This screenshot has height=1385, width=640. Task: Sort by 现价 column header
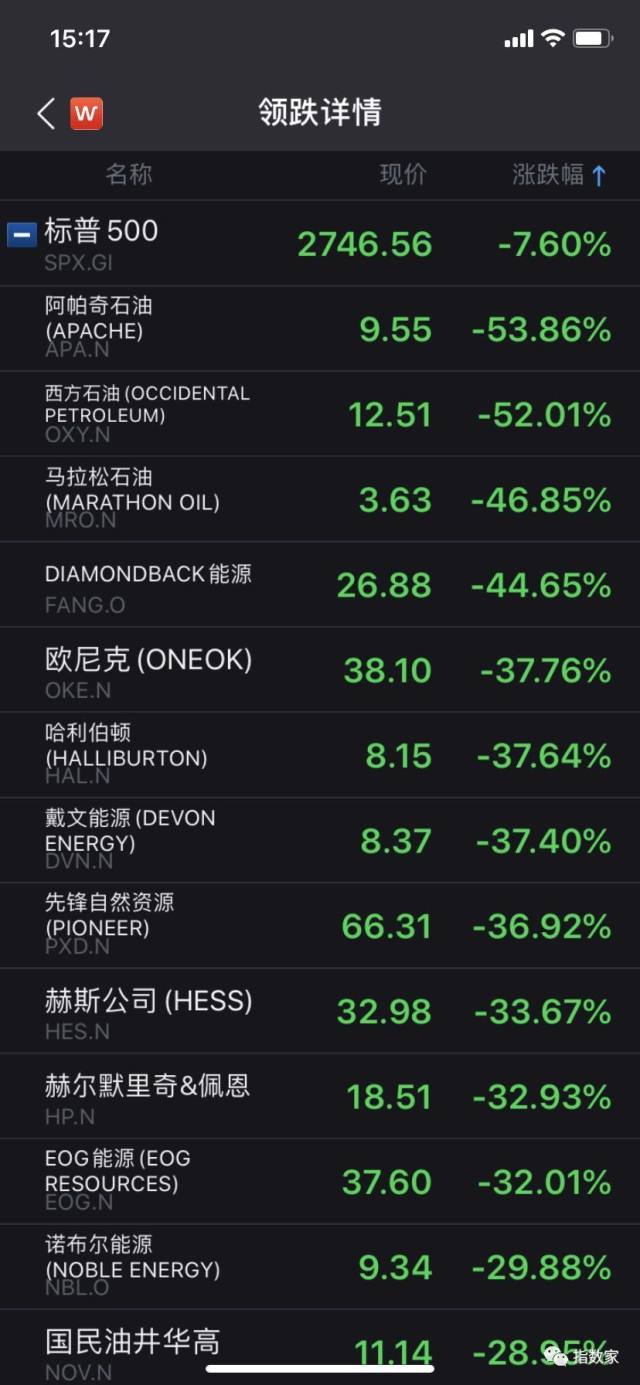[x=403, y=175]
